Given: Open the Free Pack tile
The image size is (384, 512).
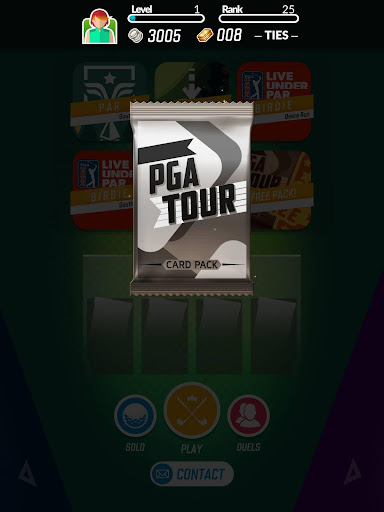Looking at the screenshot, I should click(x=282, y=190).
